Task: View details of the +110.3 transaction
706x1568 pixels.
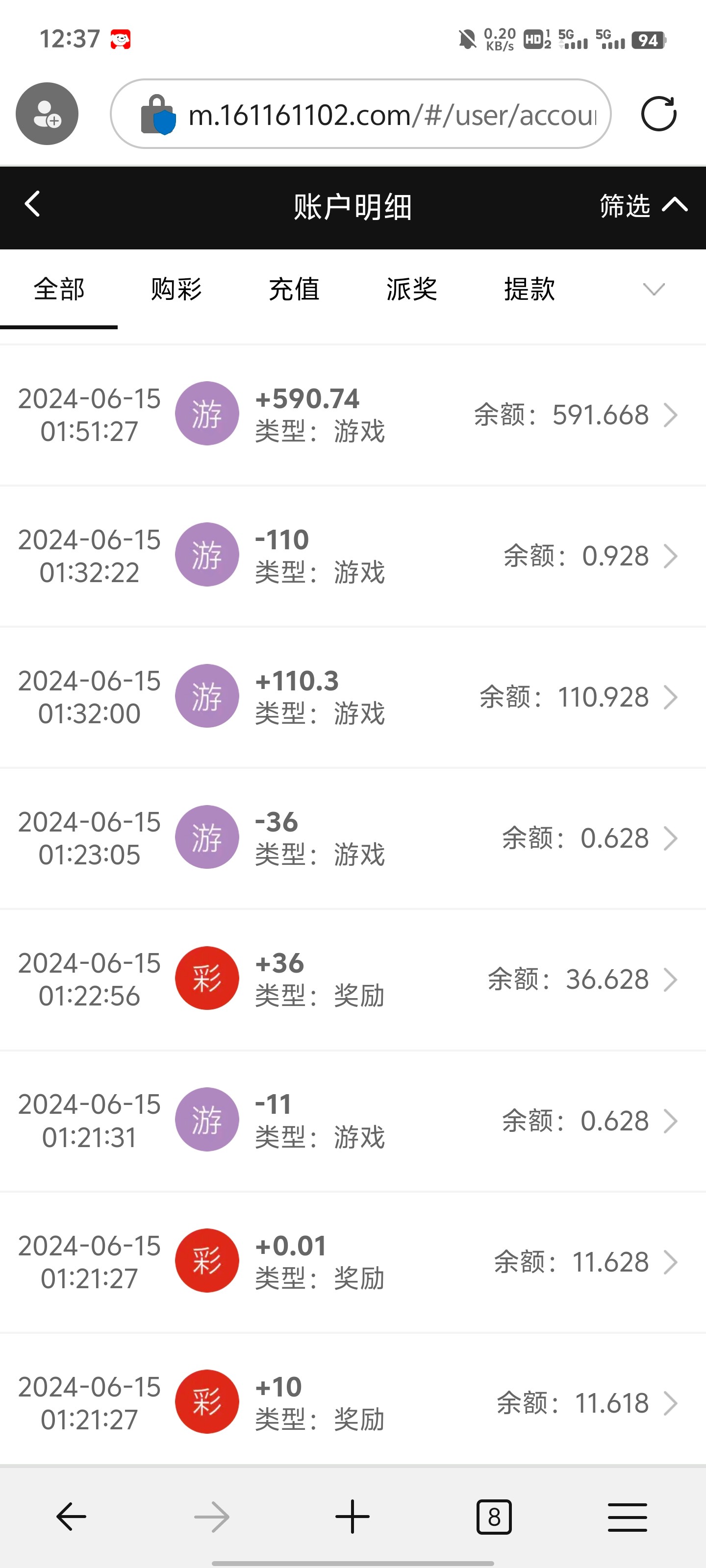Action: 353,697
